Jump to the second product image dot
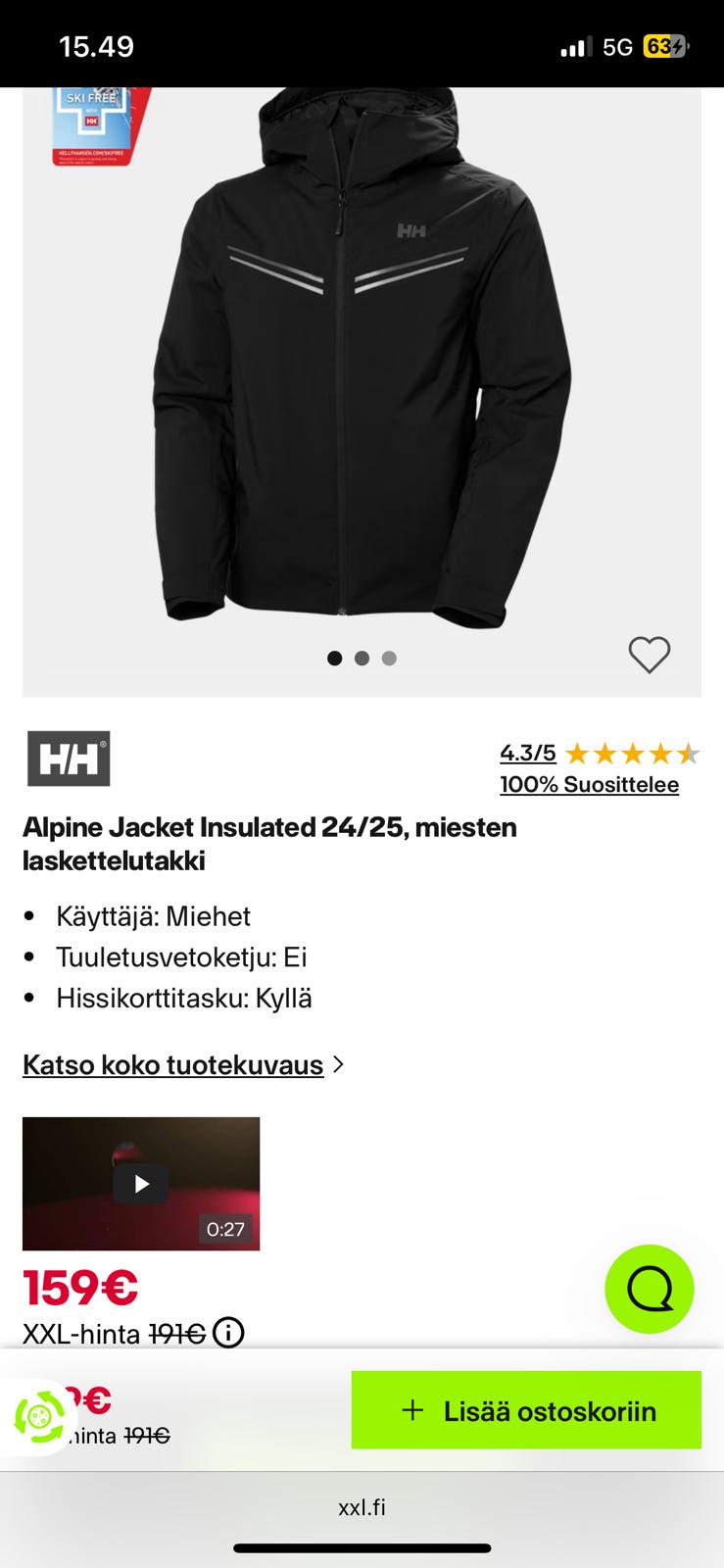 pyautogui.click(x=362, y=659)
